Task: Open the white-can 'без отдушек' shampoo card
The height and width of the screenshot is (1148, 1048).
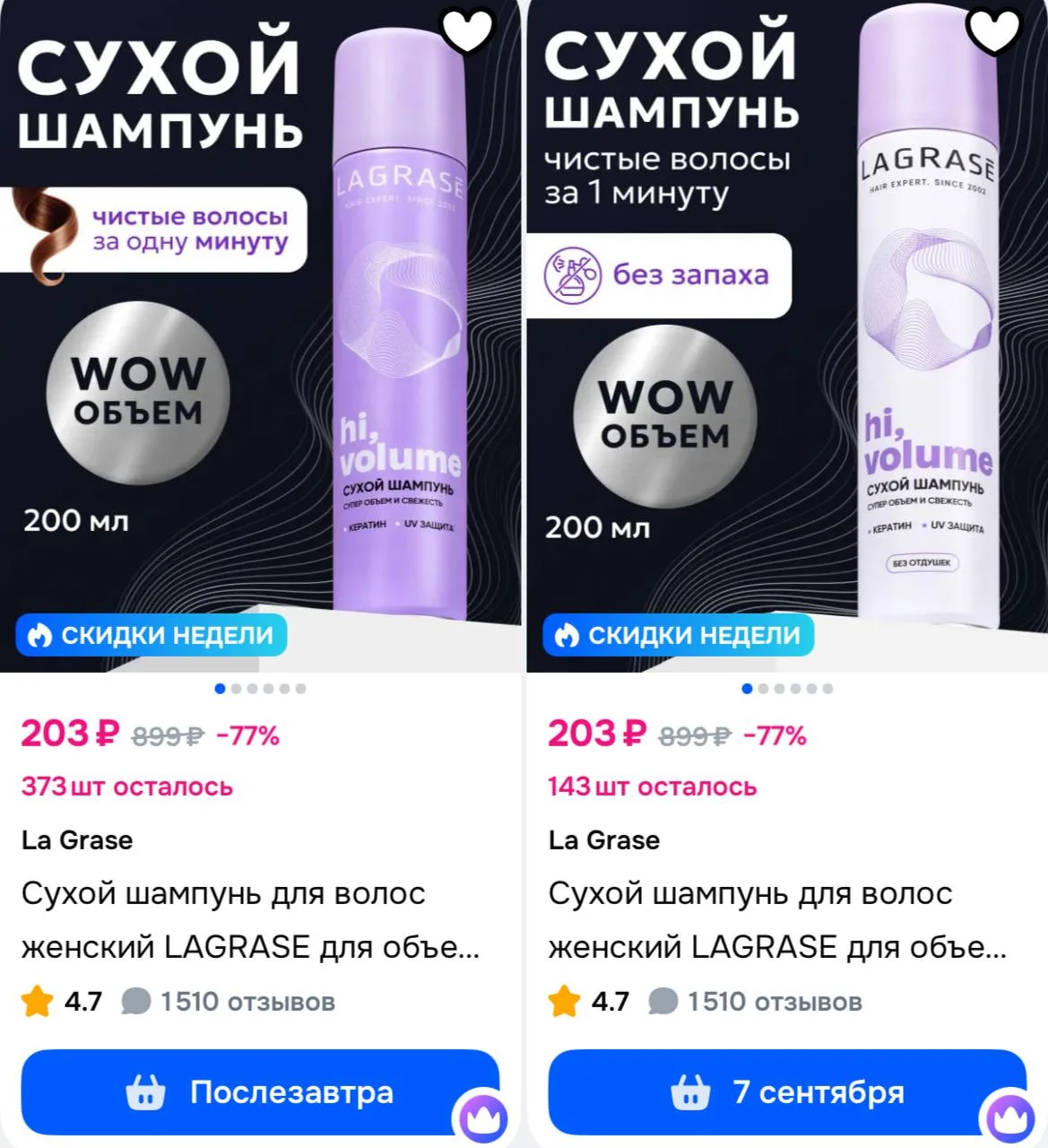Action: [x=787, y=336]
